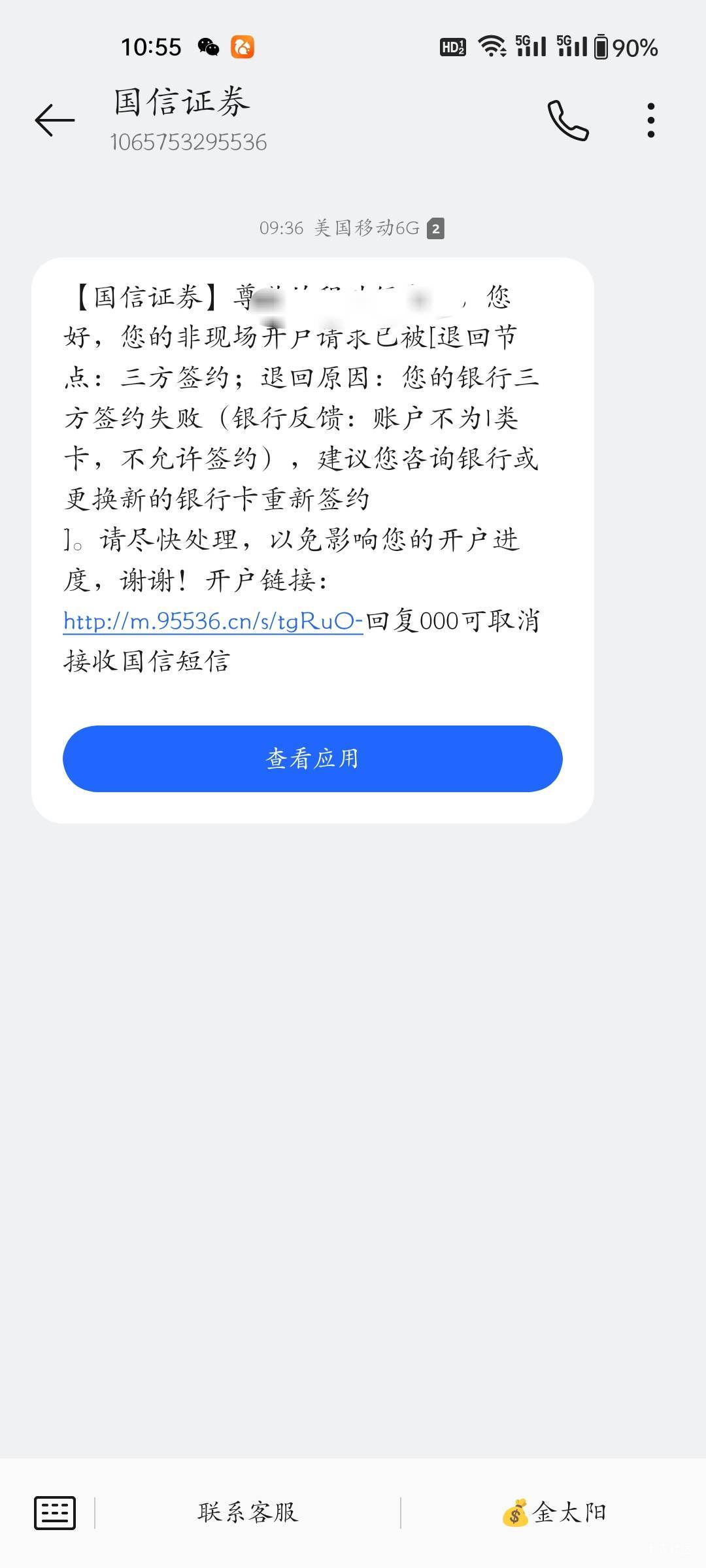The image size is (706, 1568).
Task: Switch to keyboard input mode
Action: [x=55, y=1512]
